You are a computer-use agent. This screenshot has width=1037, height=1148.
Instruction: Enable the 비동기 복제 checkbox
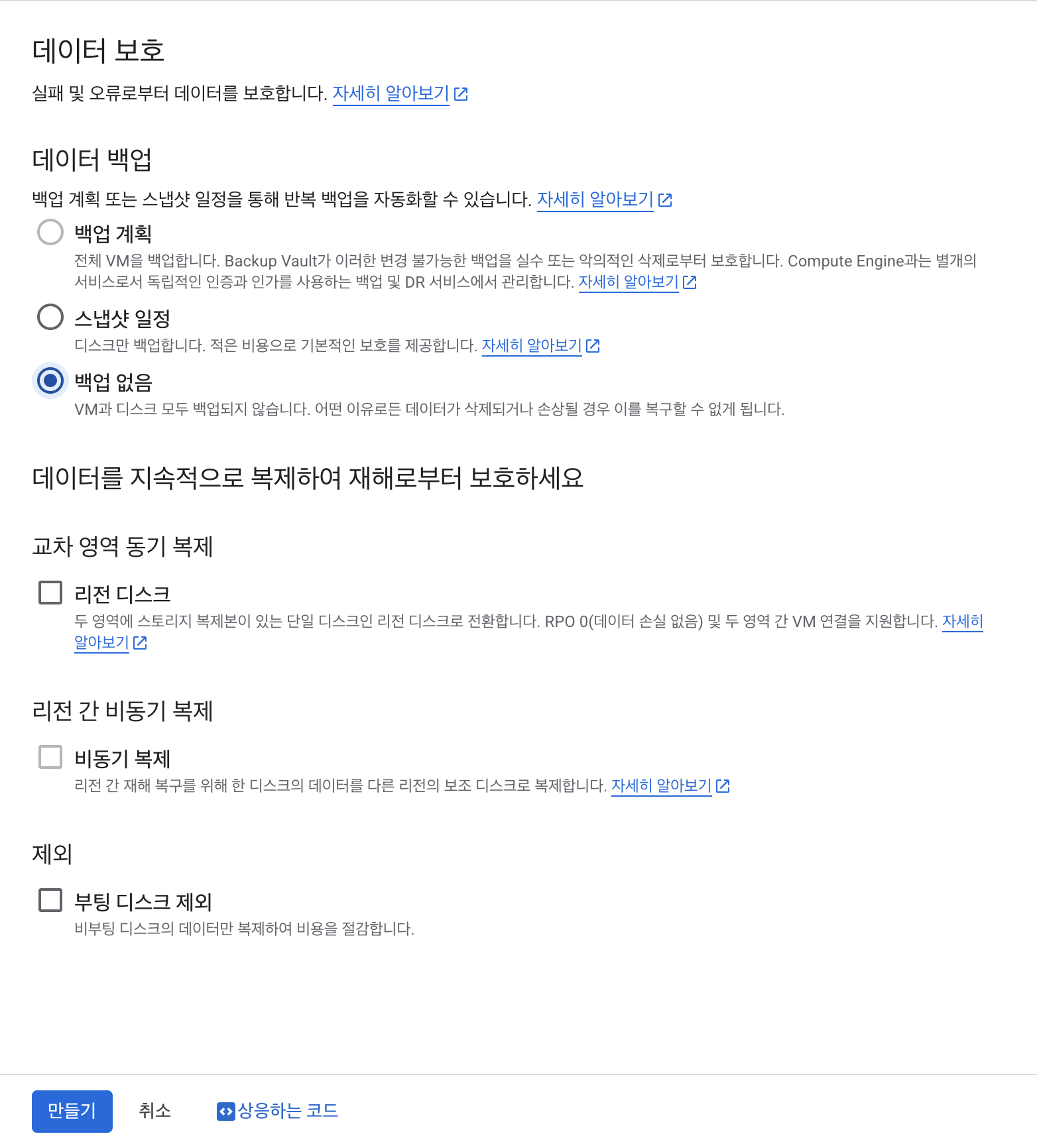[50, 757]
